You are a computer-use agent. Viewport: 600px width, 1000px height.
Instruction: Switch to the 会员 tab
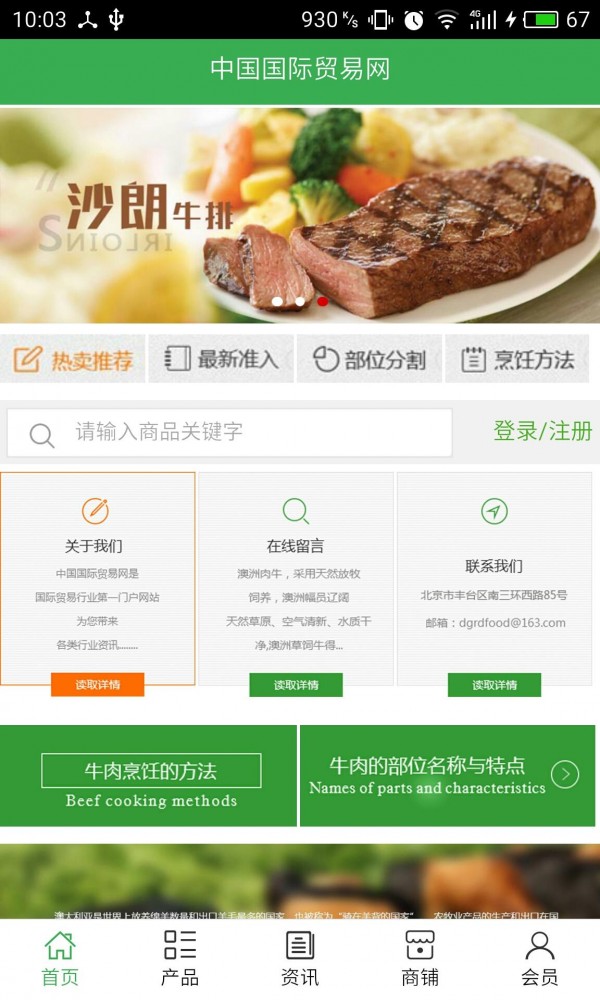click(x=540, y=958)
